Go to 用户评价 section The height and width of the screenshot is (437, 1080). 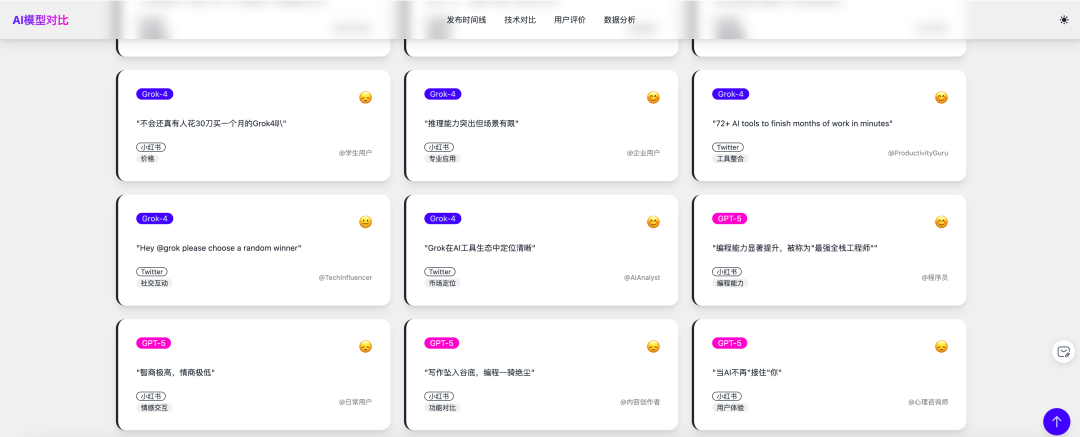tap(570, 20)
